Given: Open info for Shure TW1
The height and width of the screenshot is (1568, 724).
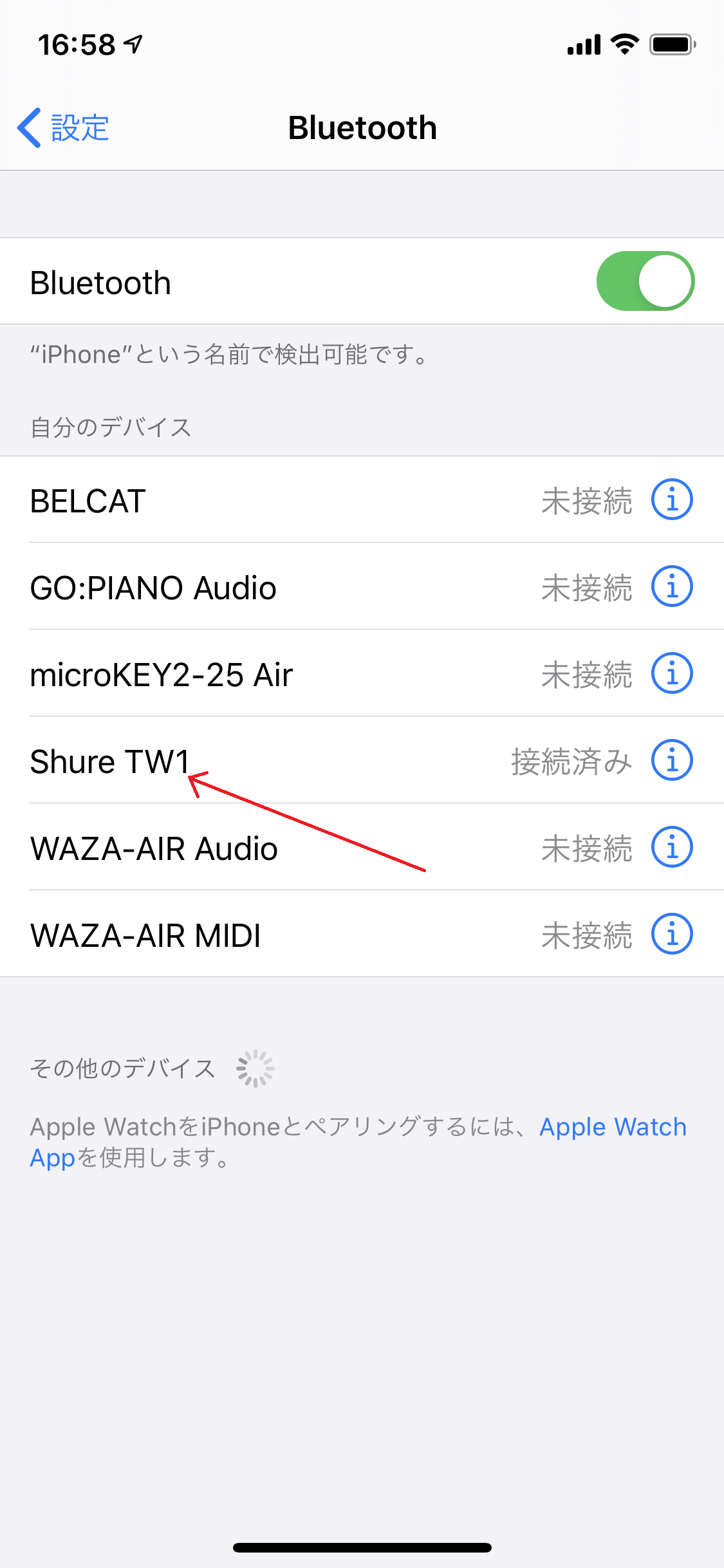Looking at the screenshot, I should [x=672, y=760].
